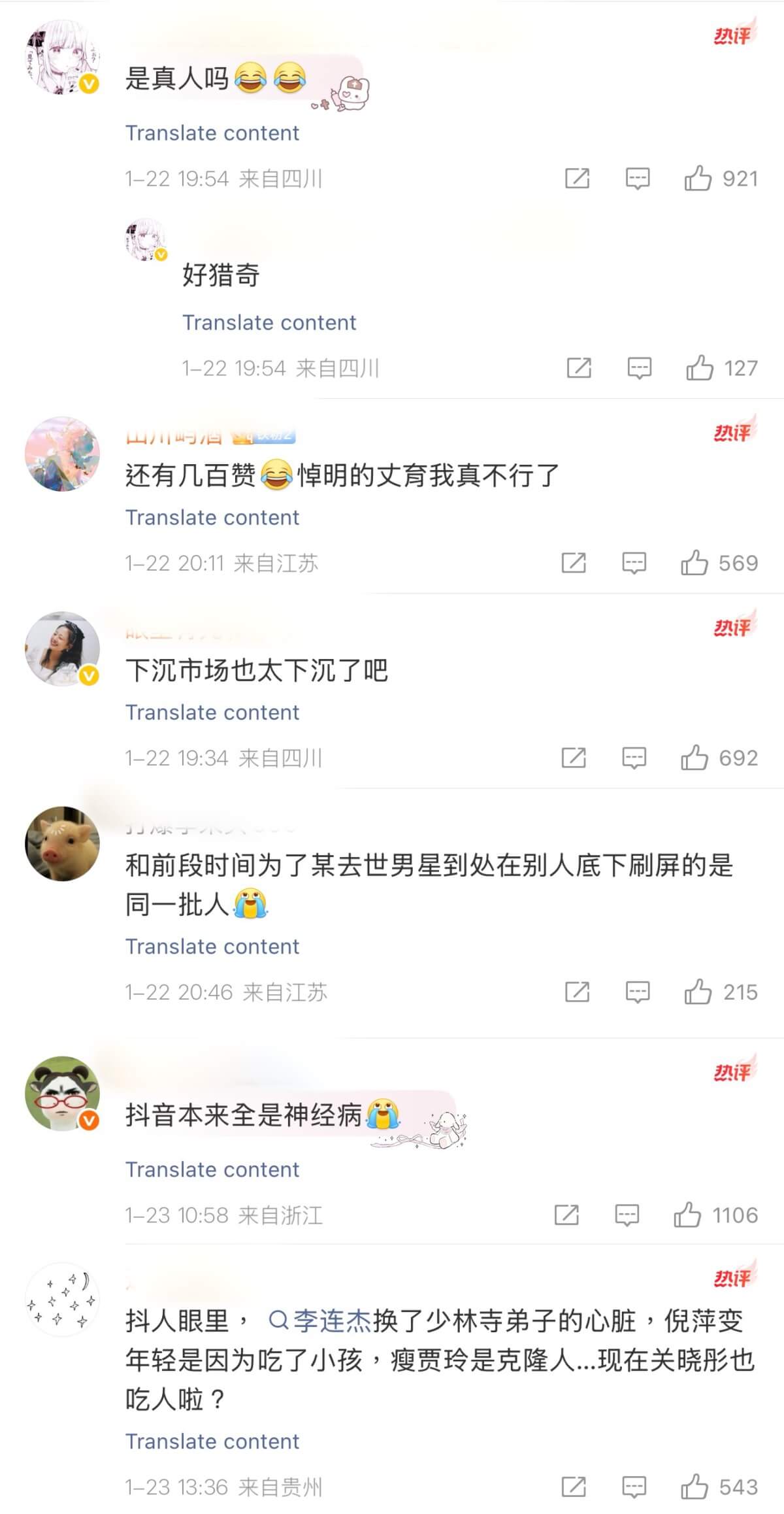Viewport: 784px width, 1514px height.
Task: Like the comment about 某去世男星
Action: click(698, 992)
